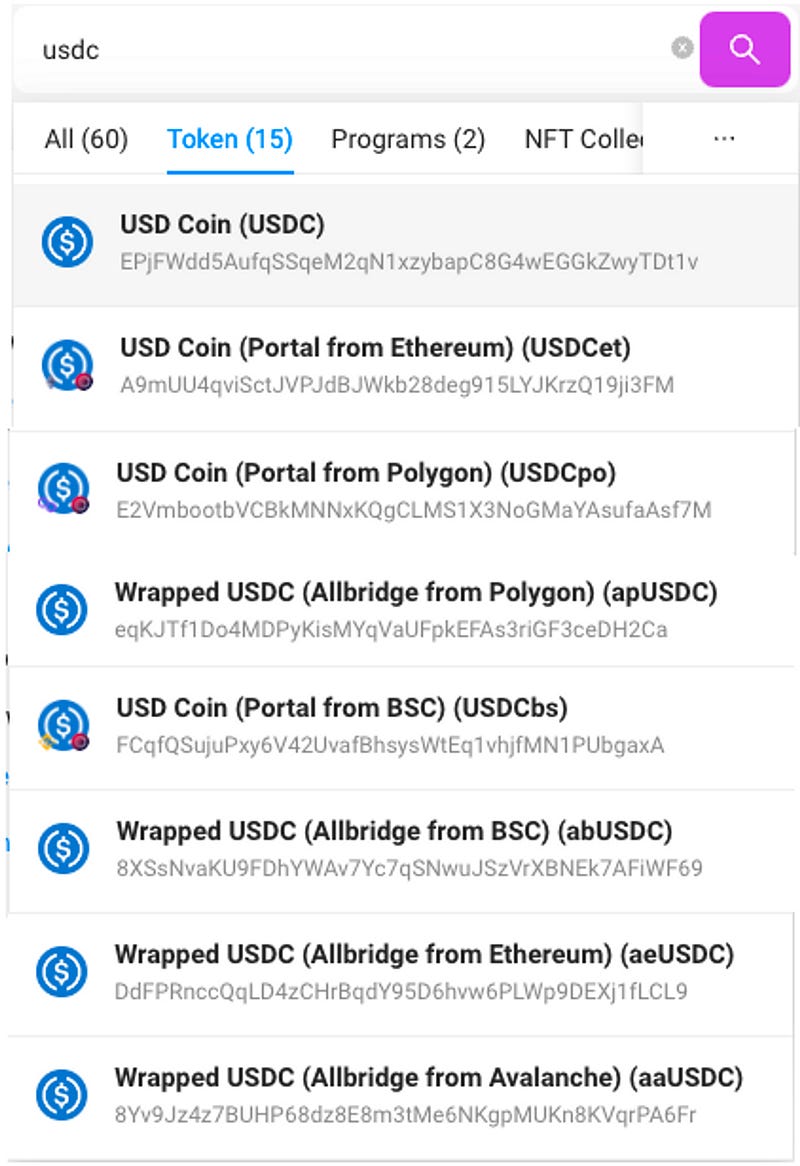Image resolution: width=800 pixels, height=1166 pixels.
Task: Clear the search text
Action: (682, 48)
